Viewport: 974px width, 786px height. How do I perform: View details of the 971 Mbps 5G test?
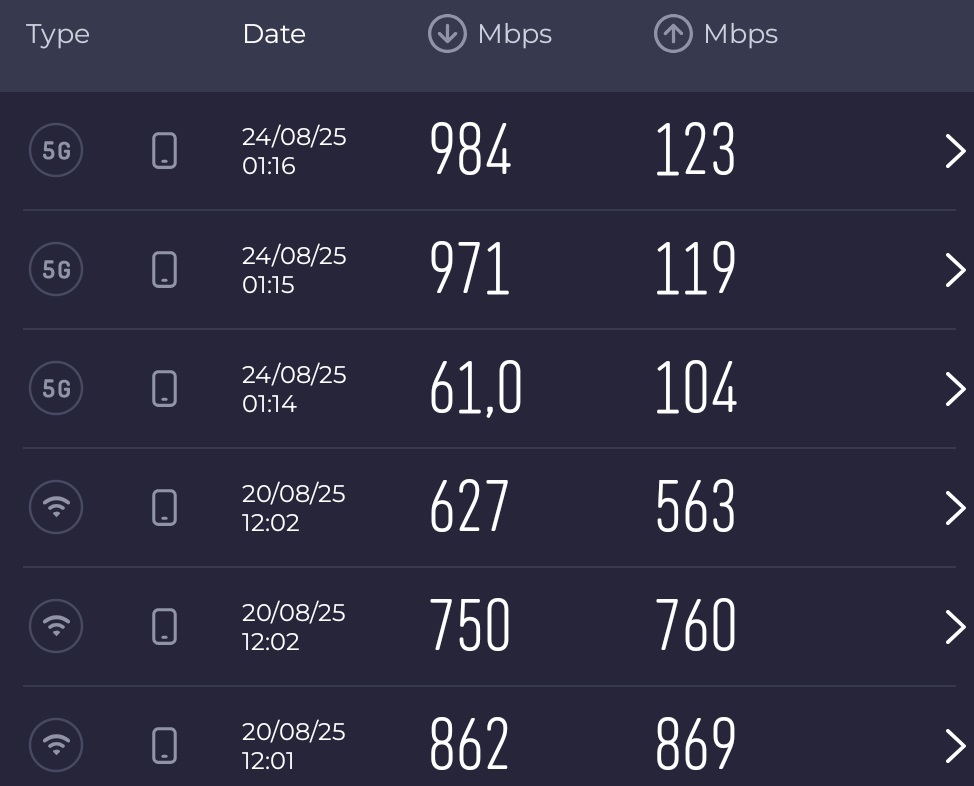954,270
